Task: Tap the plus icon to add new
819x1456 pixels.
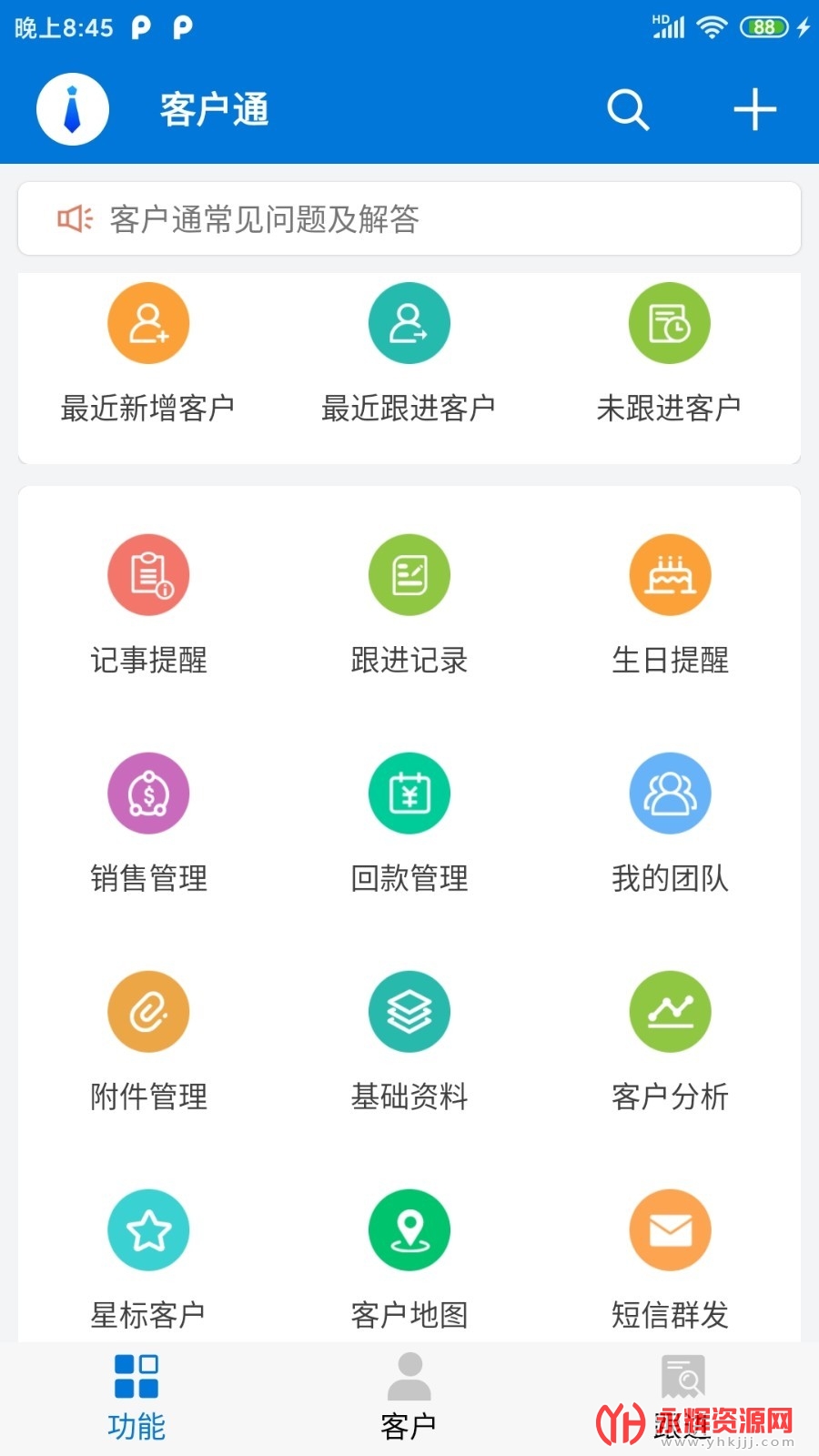Action: pos(755,109)
